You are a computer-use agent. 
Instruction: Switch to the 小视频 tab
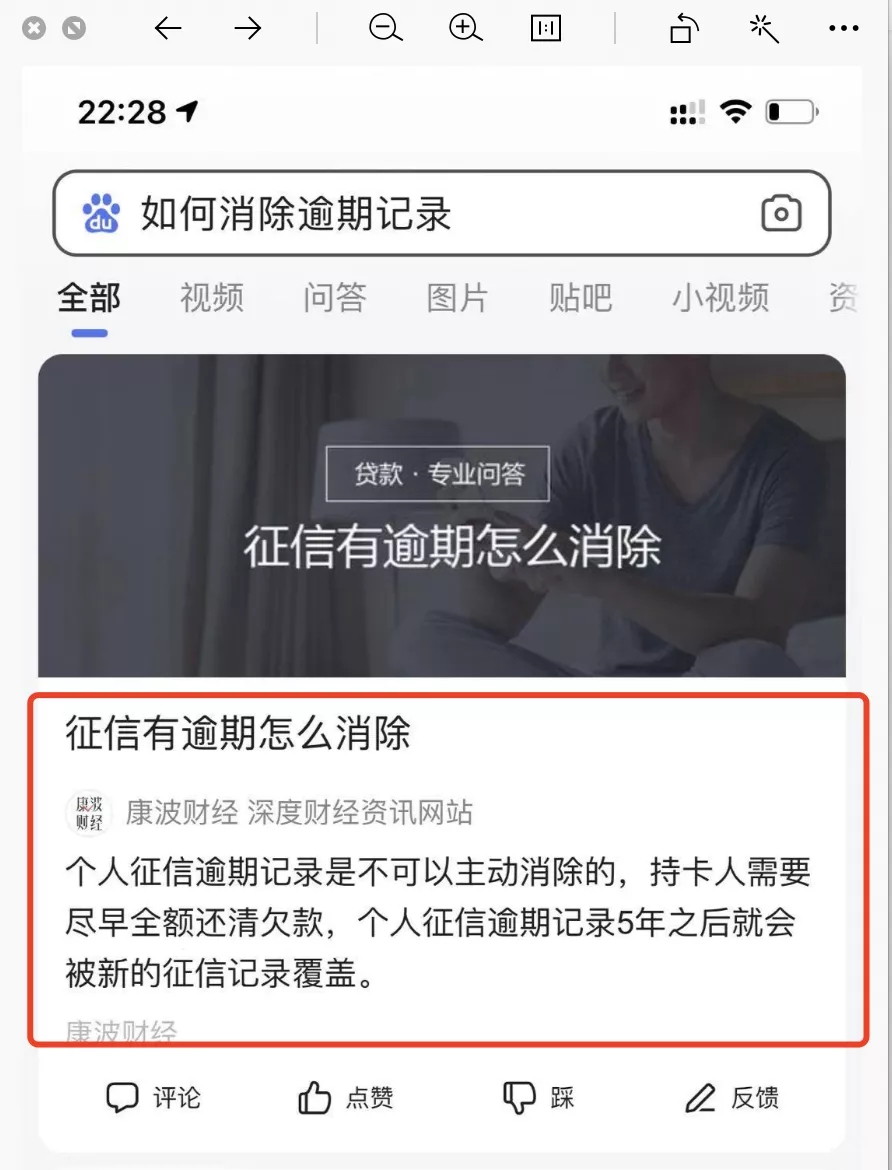(x=720, y=298)
